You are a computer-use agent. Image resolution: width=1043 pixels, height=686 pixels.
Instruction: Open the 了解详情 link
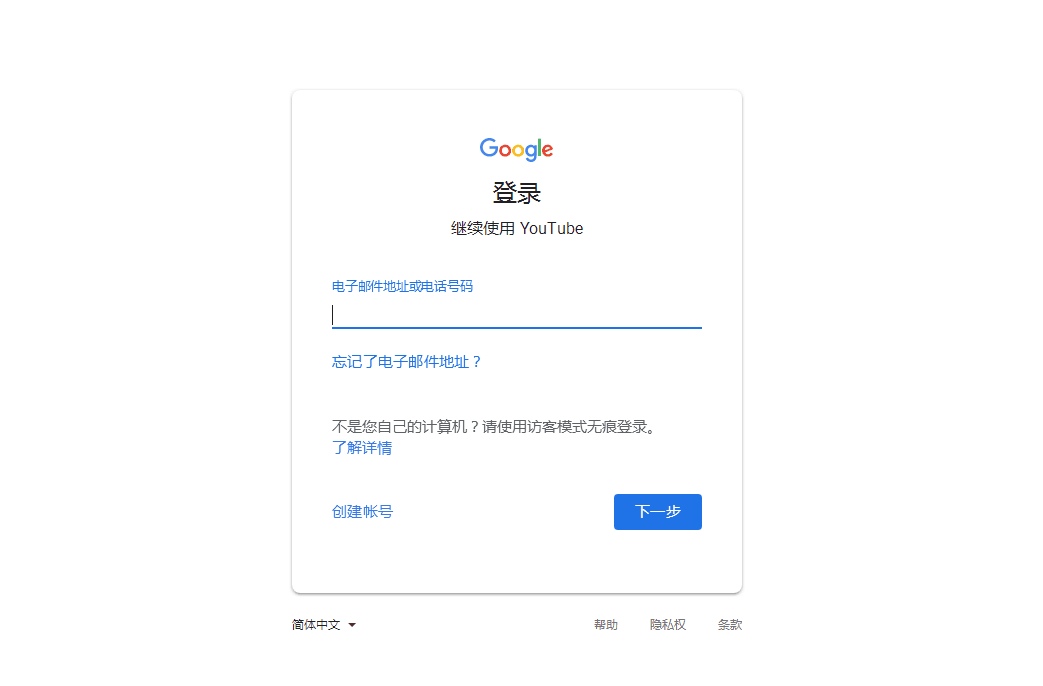click(x=362, y=448)
